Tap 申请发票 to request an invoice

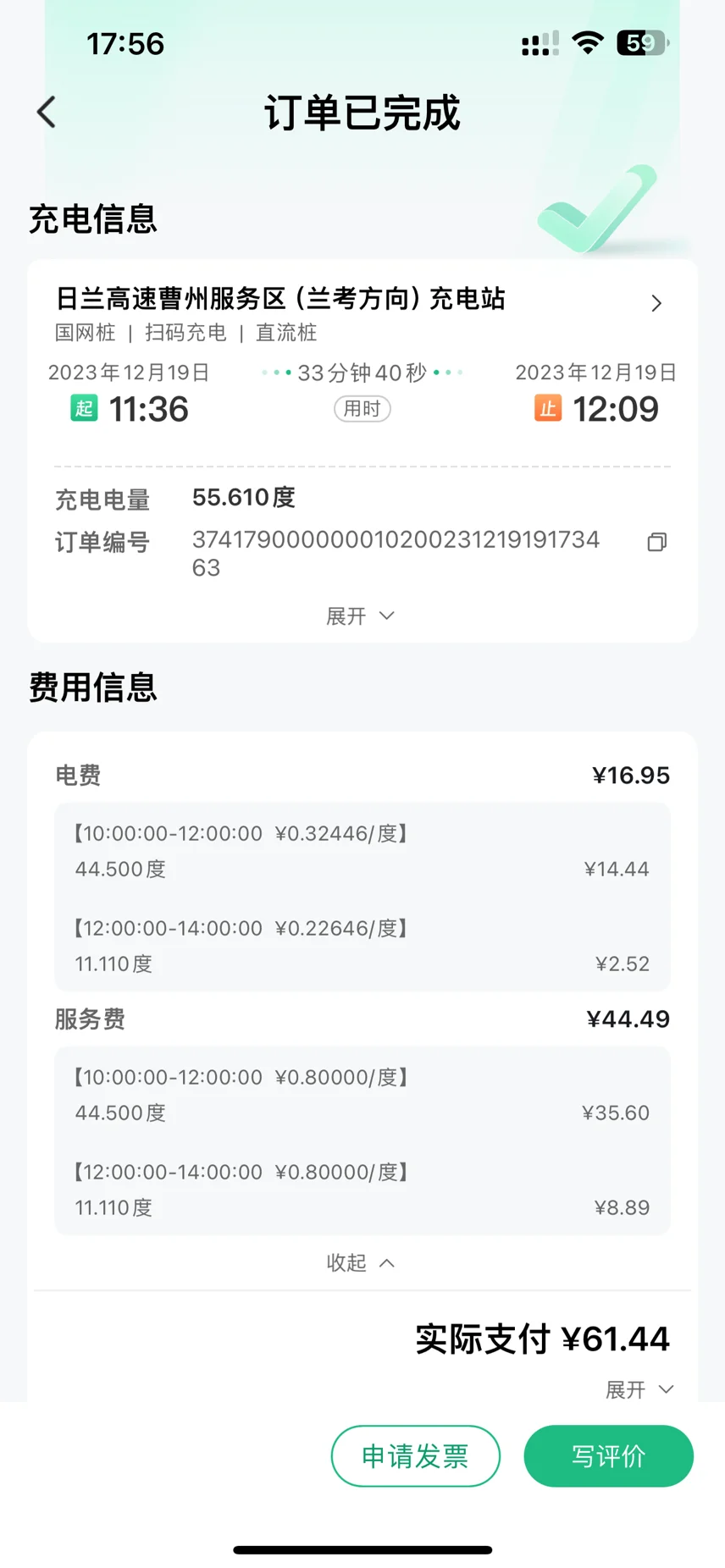point(415,1456)
